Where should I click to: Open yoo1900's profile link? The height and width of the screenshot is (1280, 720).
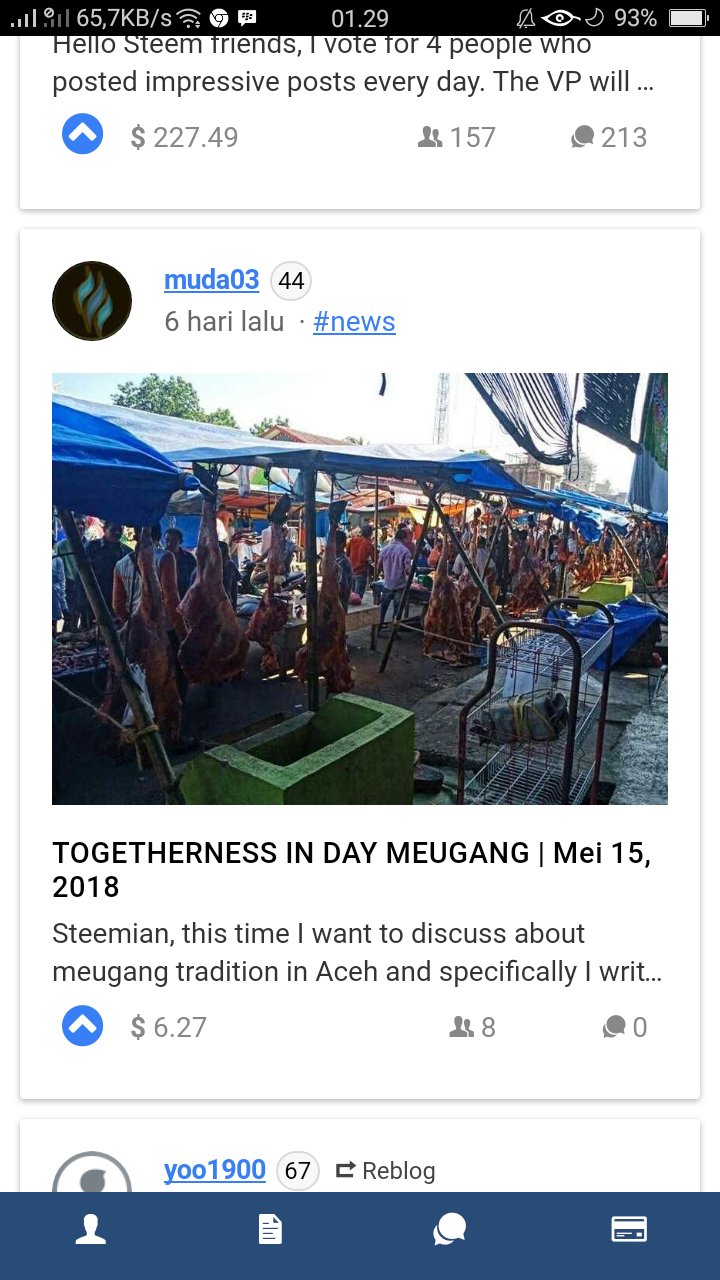pos(215,1170)
